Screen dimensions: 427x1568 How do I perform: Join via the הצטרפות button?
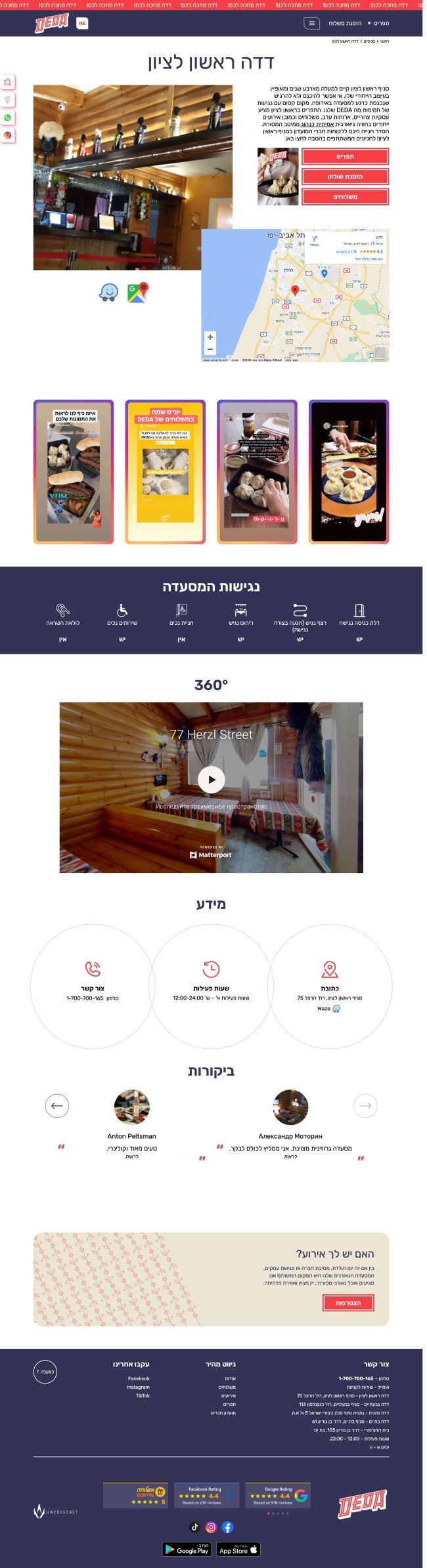pos(348,1303)
